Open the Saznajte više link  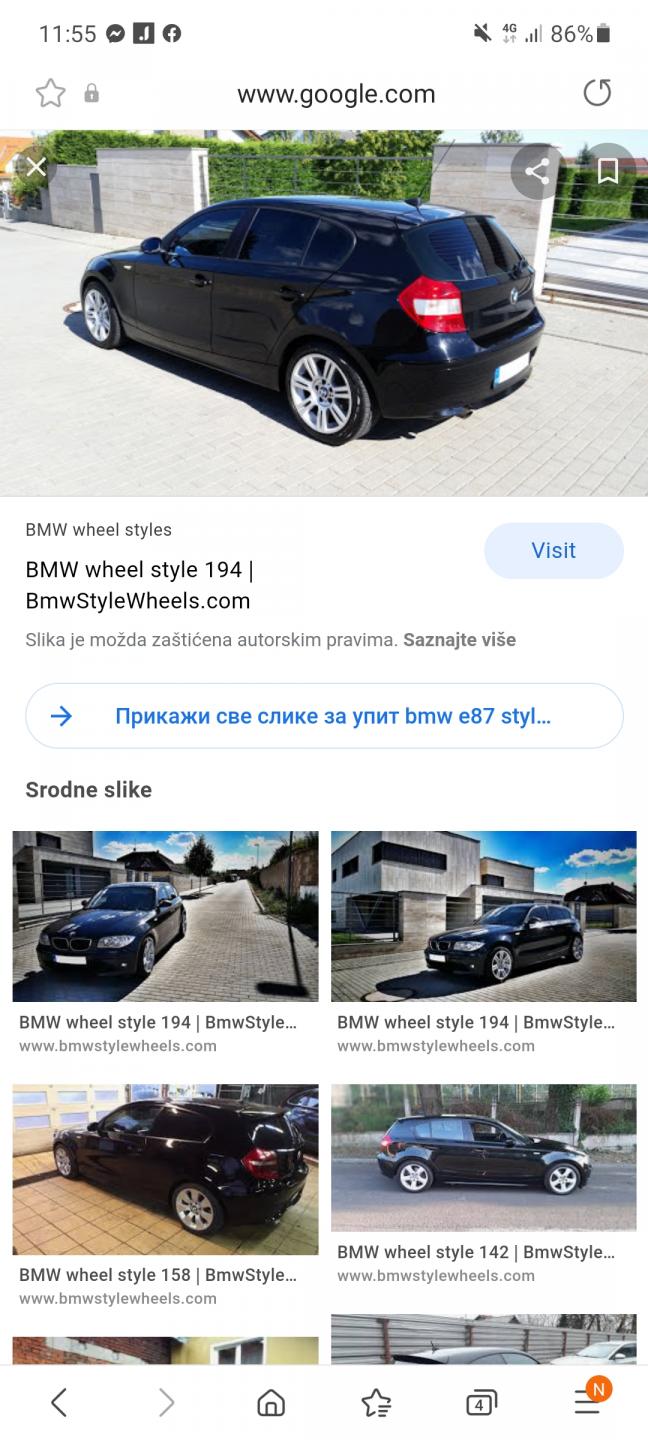point(459,640)
